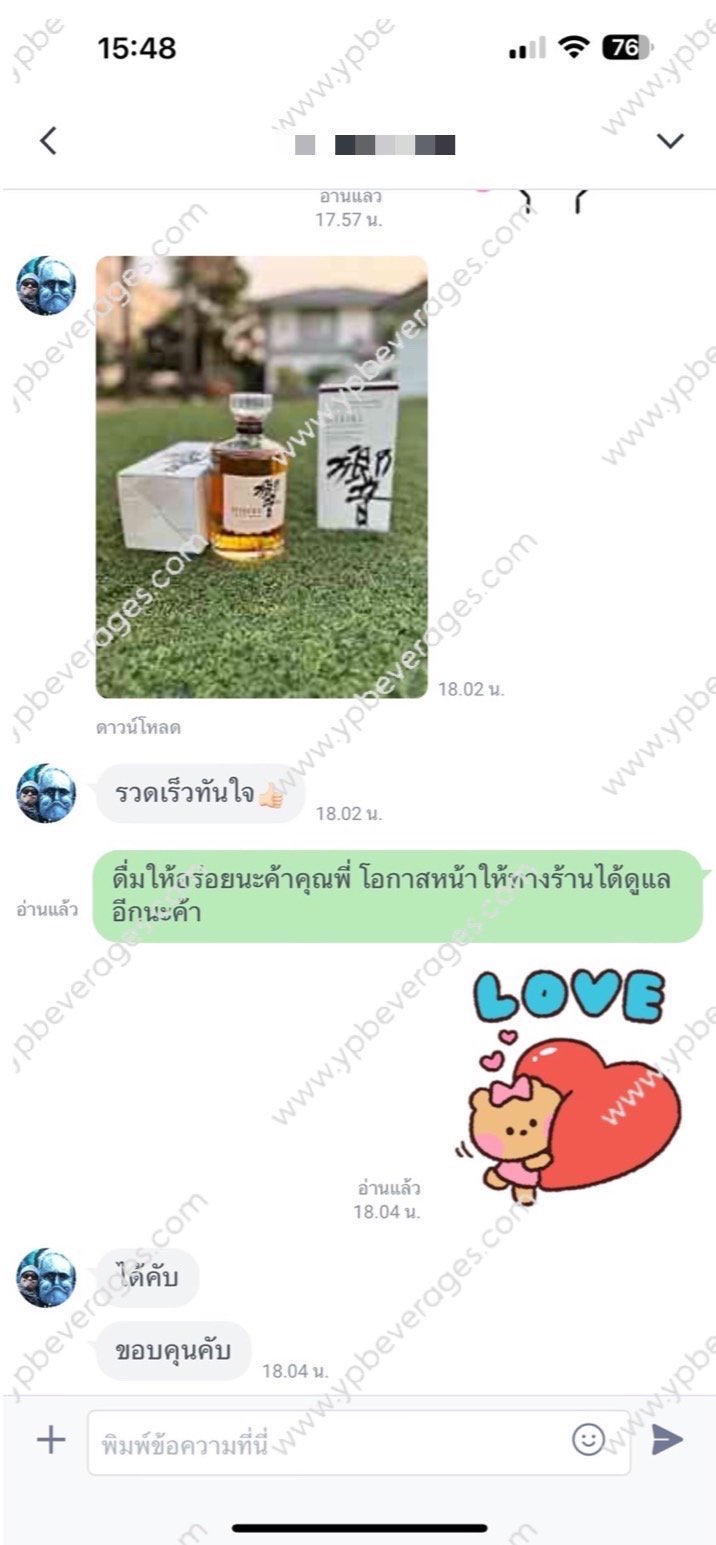716x1545 pixels.
Task: Open sender's avatar beside the photo
Action: 46,286
